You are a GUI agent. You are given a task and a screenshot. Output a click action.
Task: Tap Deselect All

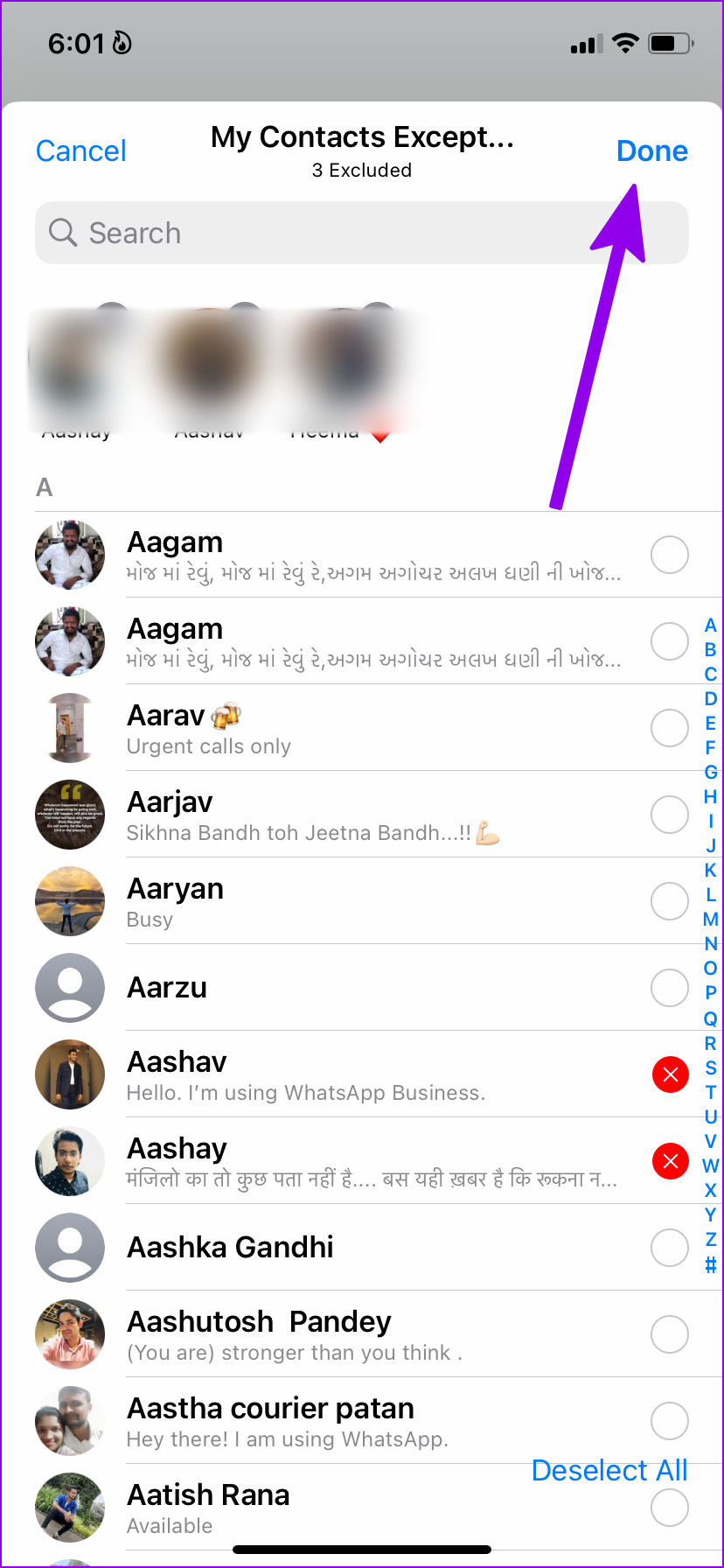pyautogui.click(x=609, y=1471)
